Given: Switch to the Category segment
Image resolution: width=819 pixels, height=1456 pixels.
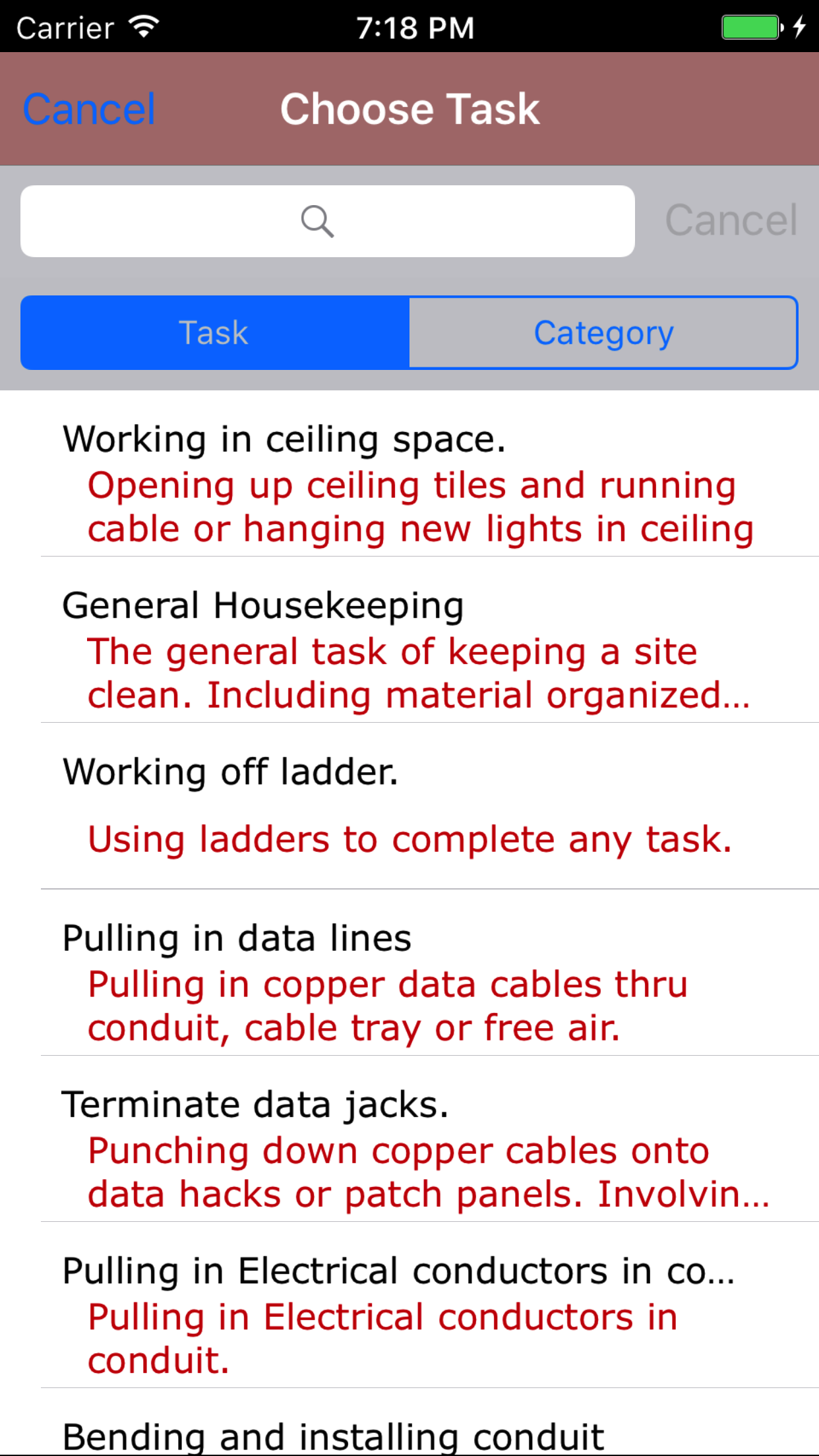Looking at the screenshot, I should (x=603, y=333).
